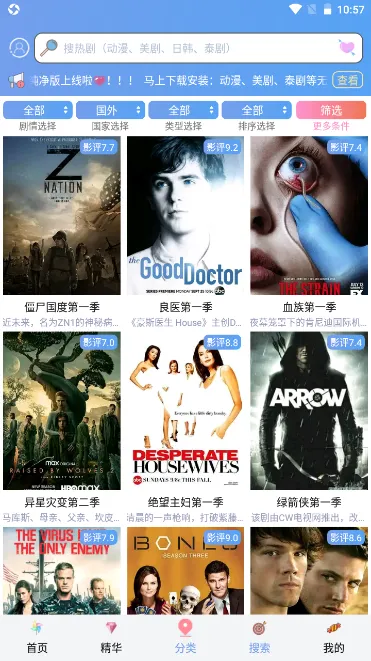Image resolution: width=371 pixels, height=661 pixels.
Task: Open the Bones season three poster
Action: click(x=186, y=571)
